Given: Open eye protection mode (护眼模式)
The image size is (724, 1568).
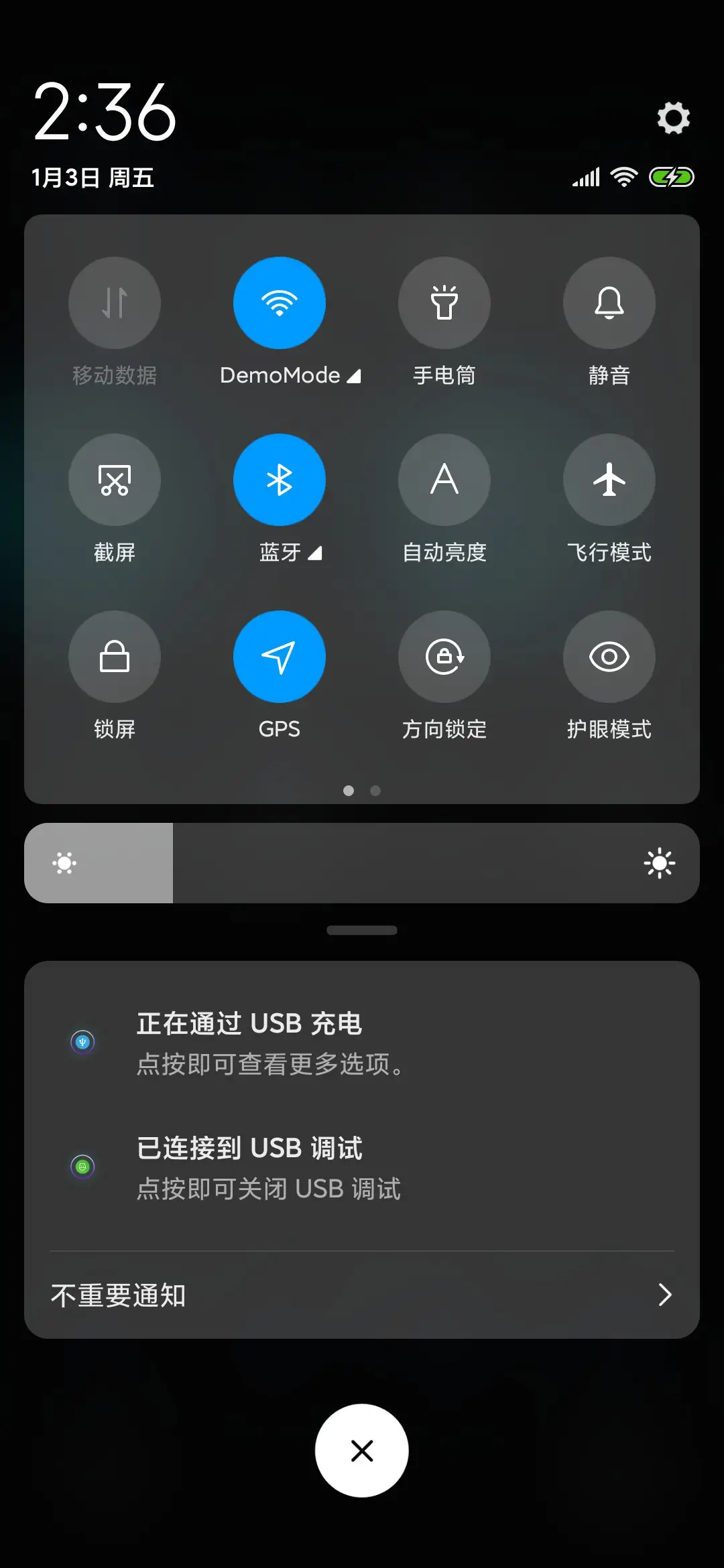Looking at the screenshot, I should 609,657.
